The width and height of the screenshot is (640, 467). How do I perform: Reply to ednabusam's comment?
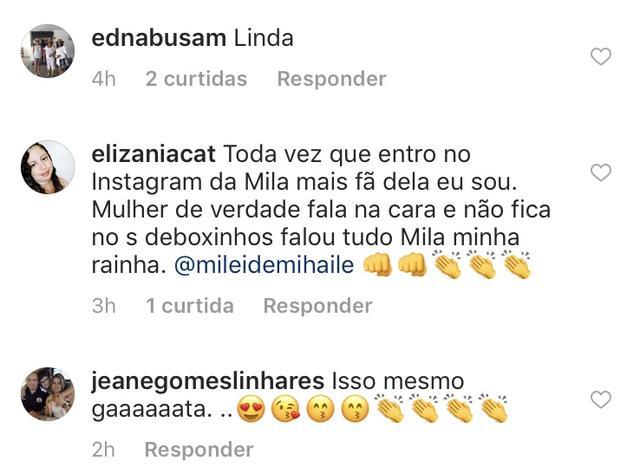tap(331, 79)
